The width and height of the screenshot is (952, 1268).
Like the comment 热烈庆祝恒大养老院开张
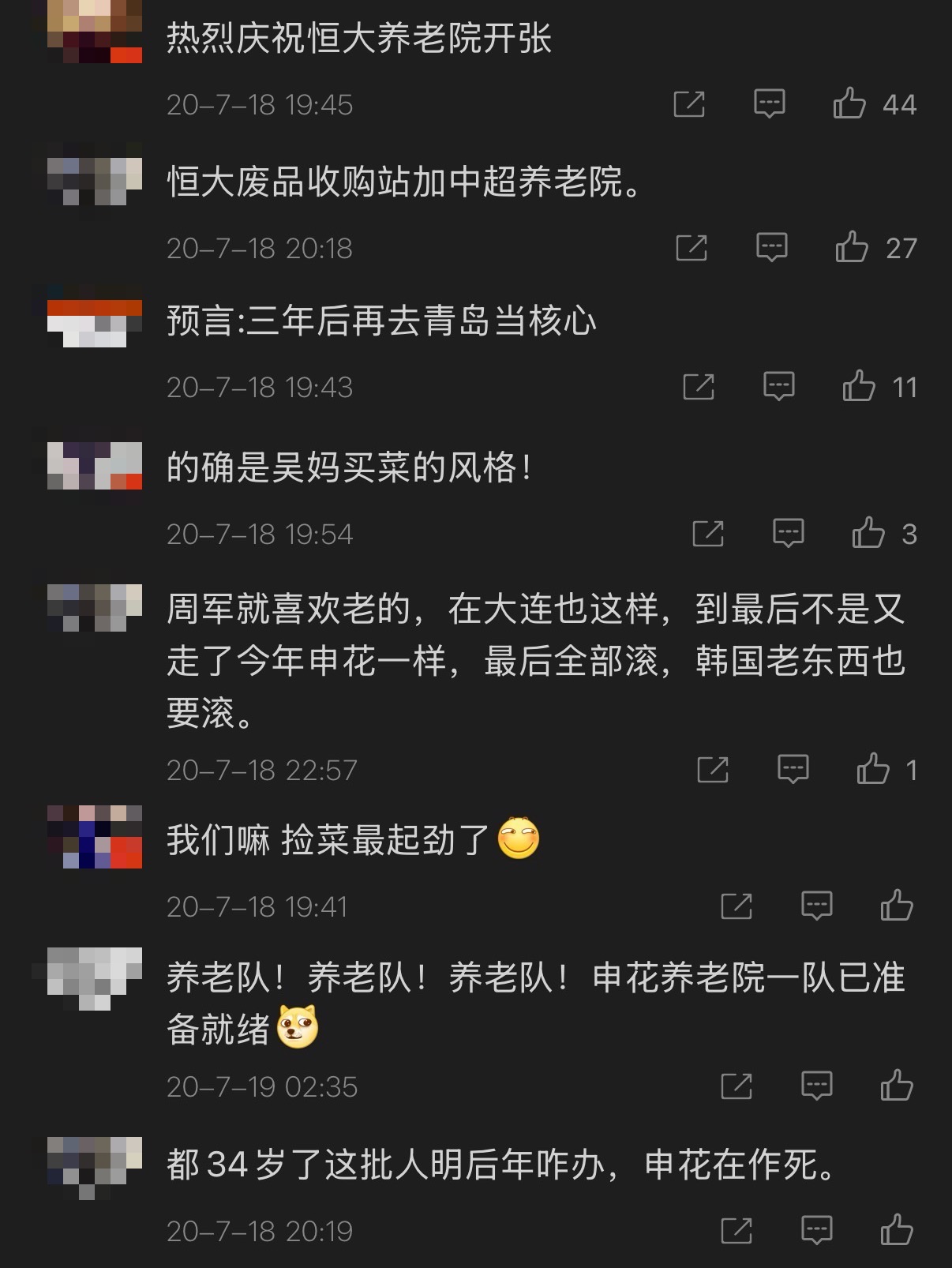[849, 103]
